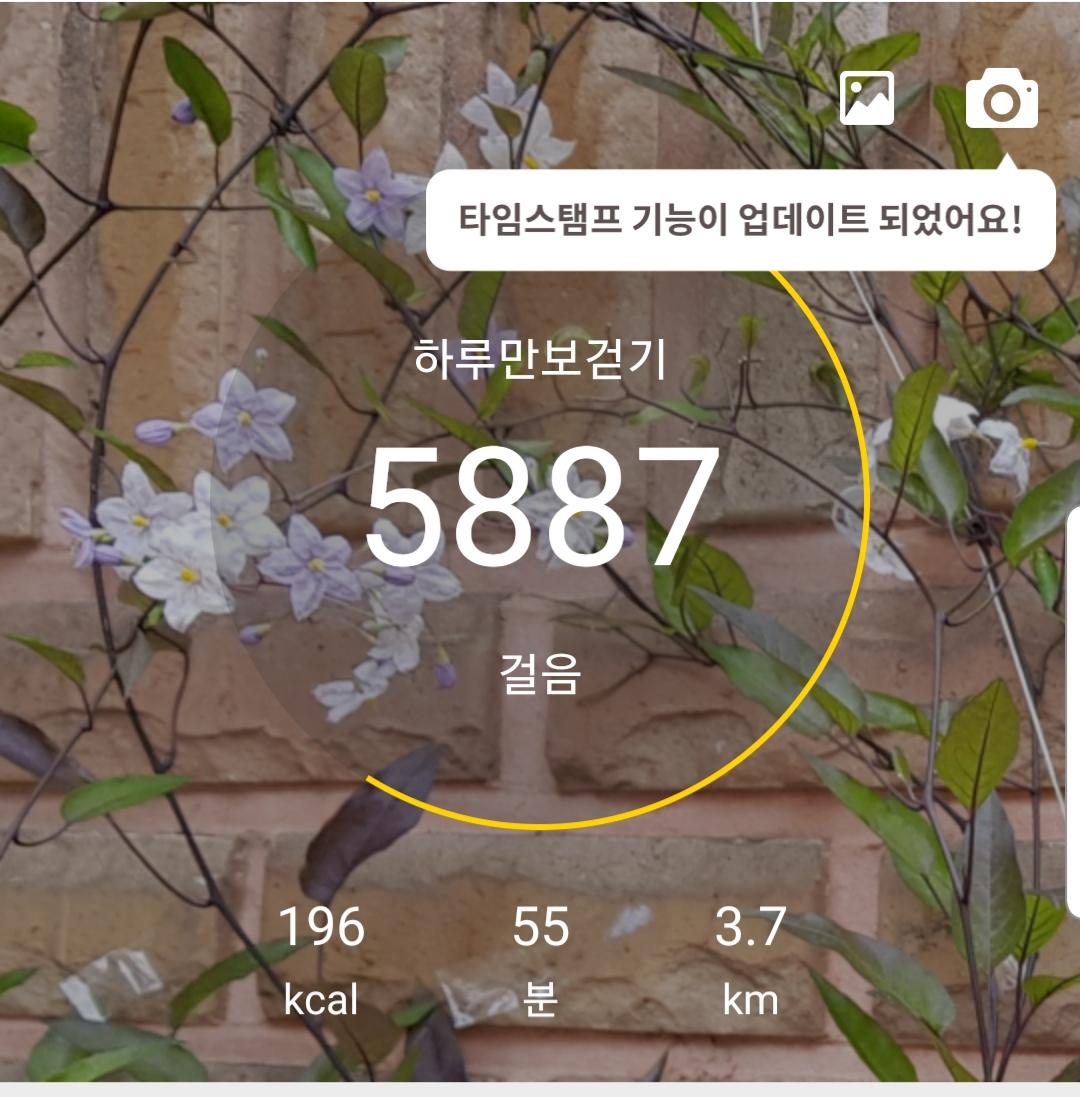
Task: Open the camera timestamp icon
Action: 1001,99
